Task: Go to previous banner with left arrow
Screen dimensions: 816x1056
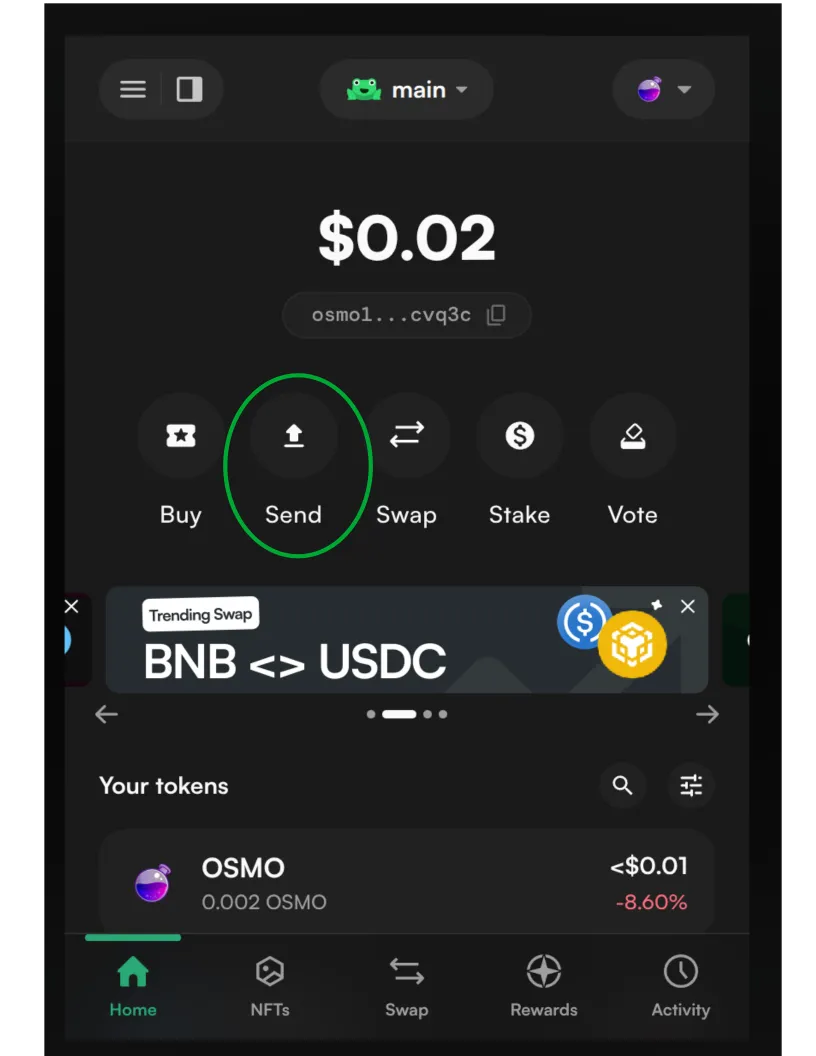Action: coord(107,714)
